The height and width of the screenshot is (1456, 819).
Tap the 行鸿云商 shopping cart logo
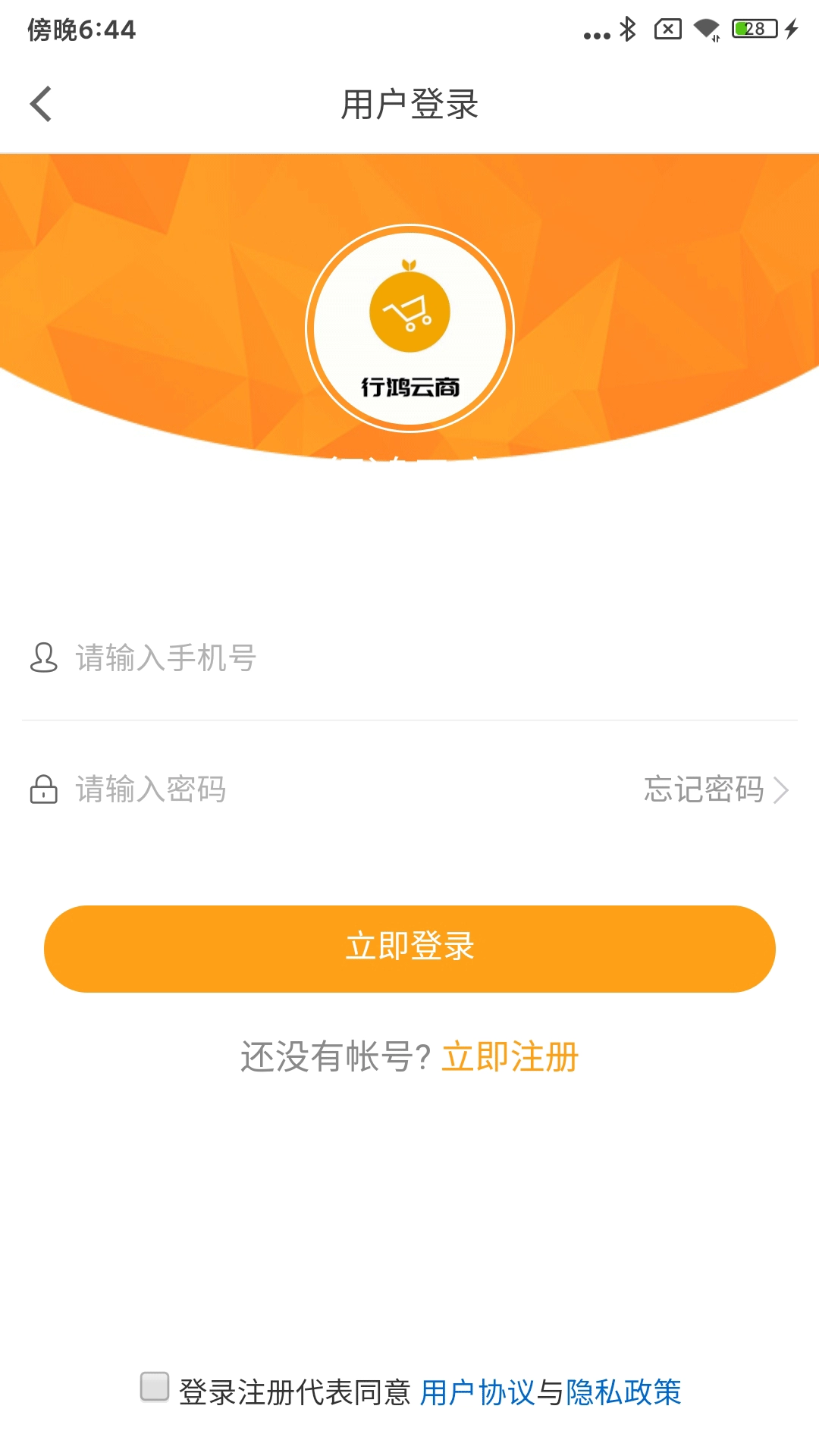click(x=409, y=326)
